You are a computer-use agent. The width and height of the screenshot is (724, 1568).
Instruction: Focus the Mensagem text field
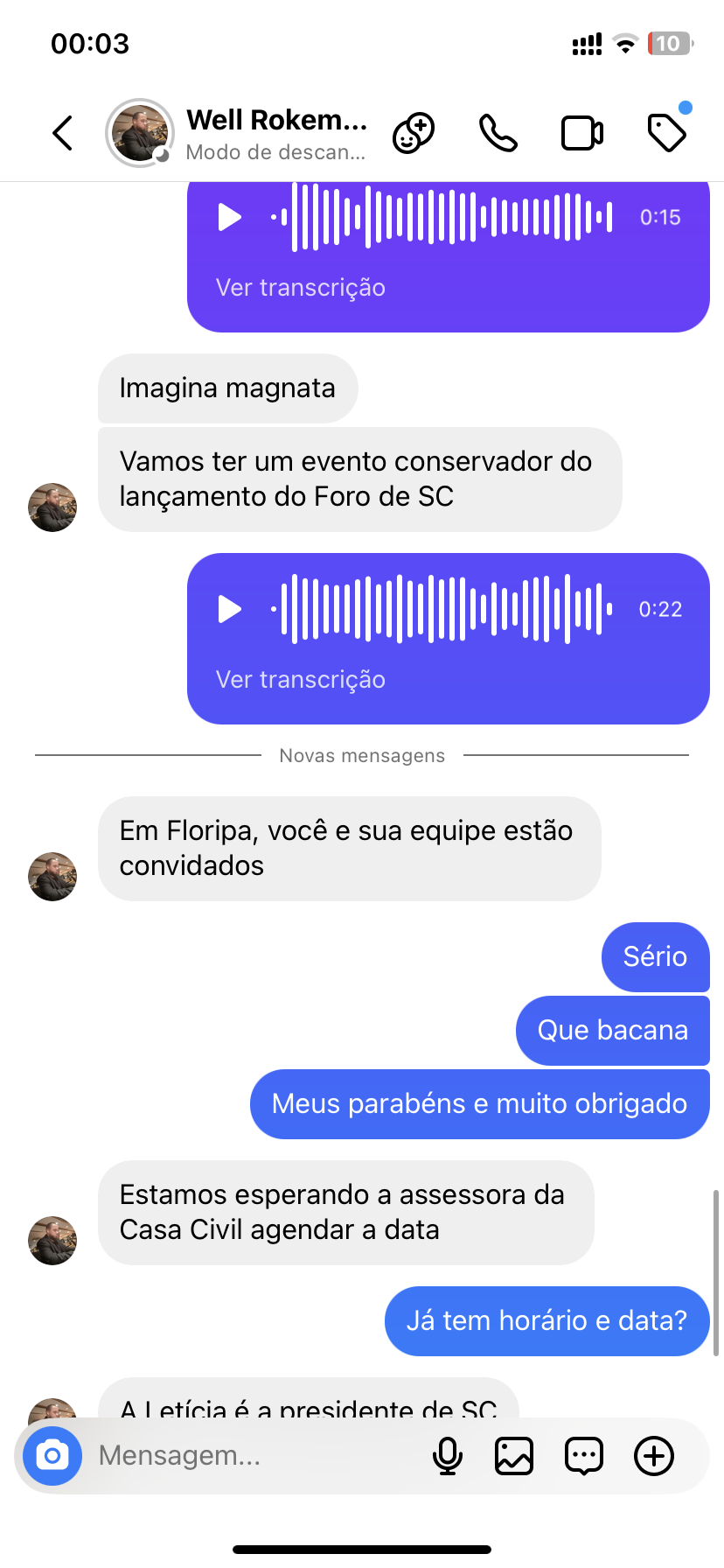point(254,1456)
